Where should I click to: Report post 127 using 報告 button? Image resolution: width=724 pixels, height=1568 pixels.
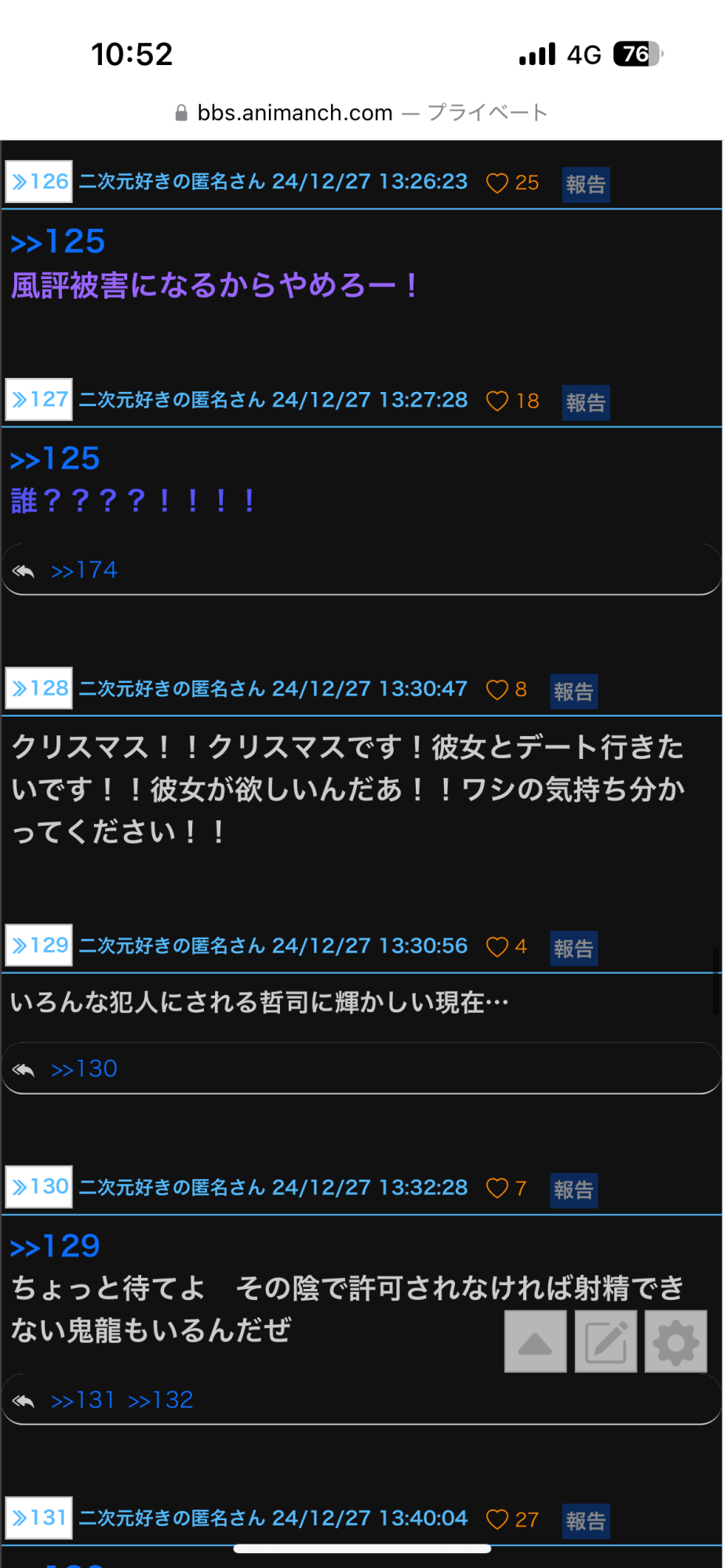tap(586, 402)
